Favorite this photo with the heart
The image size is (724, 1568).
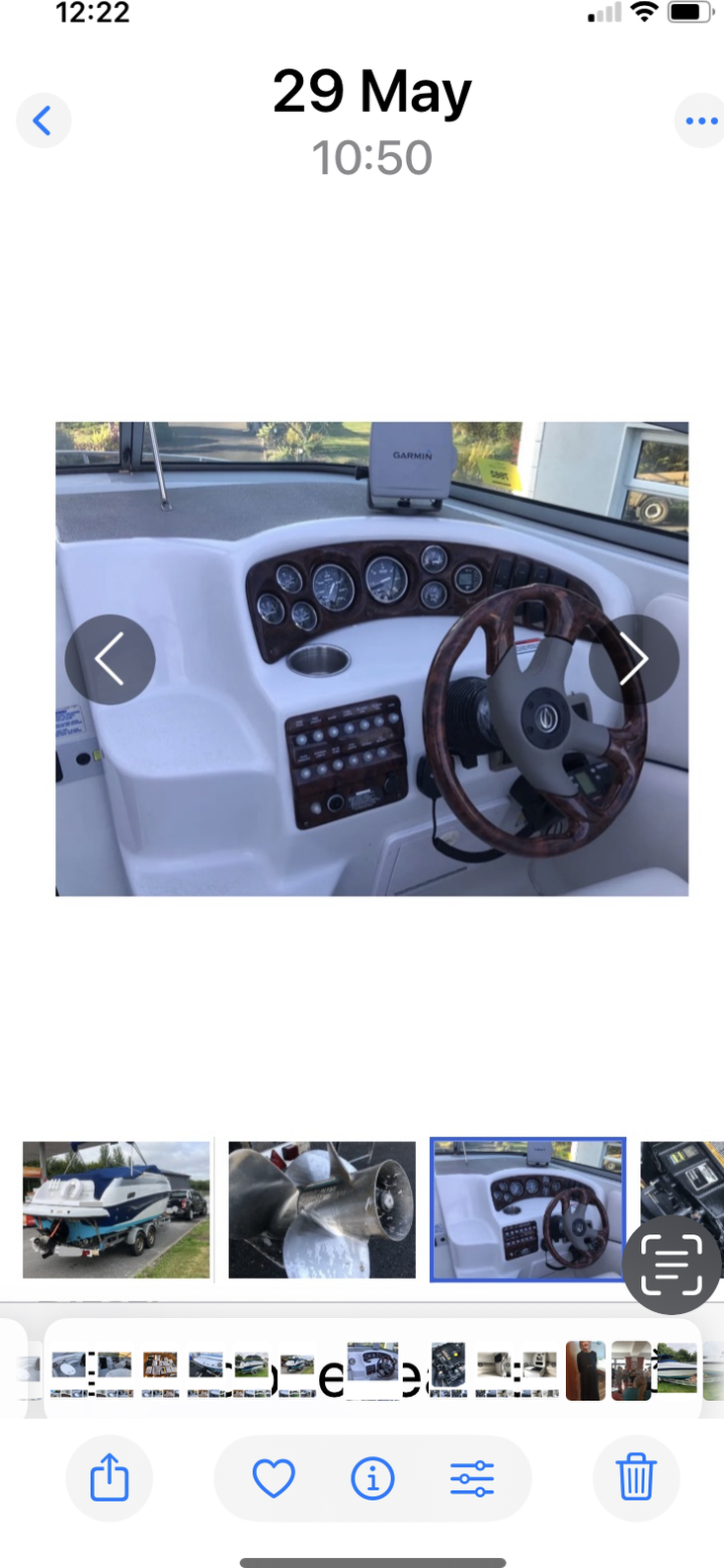click(x=274, y=1478)
